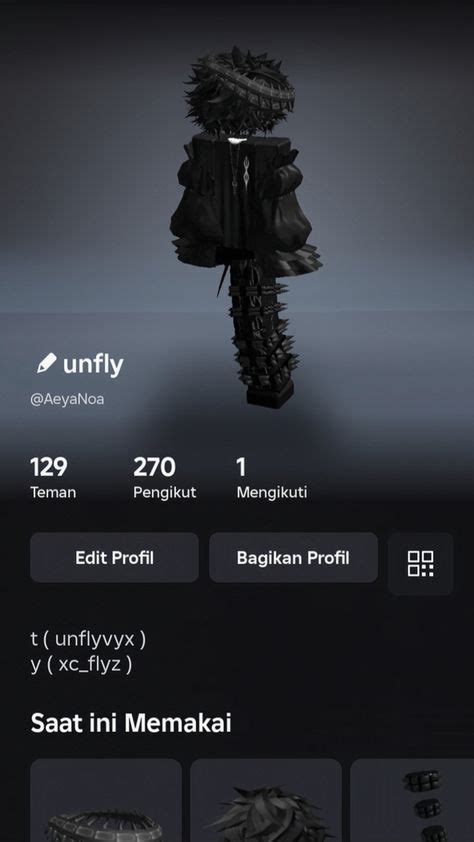Tap the pencil icon beside unfly
This screenshot has width=474, height=842.
click(x=46, y=364)
